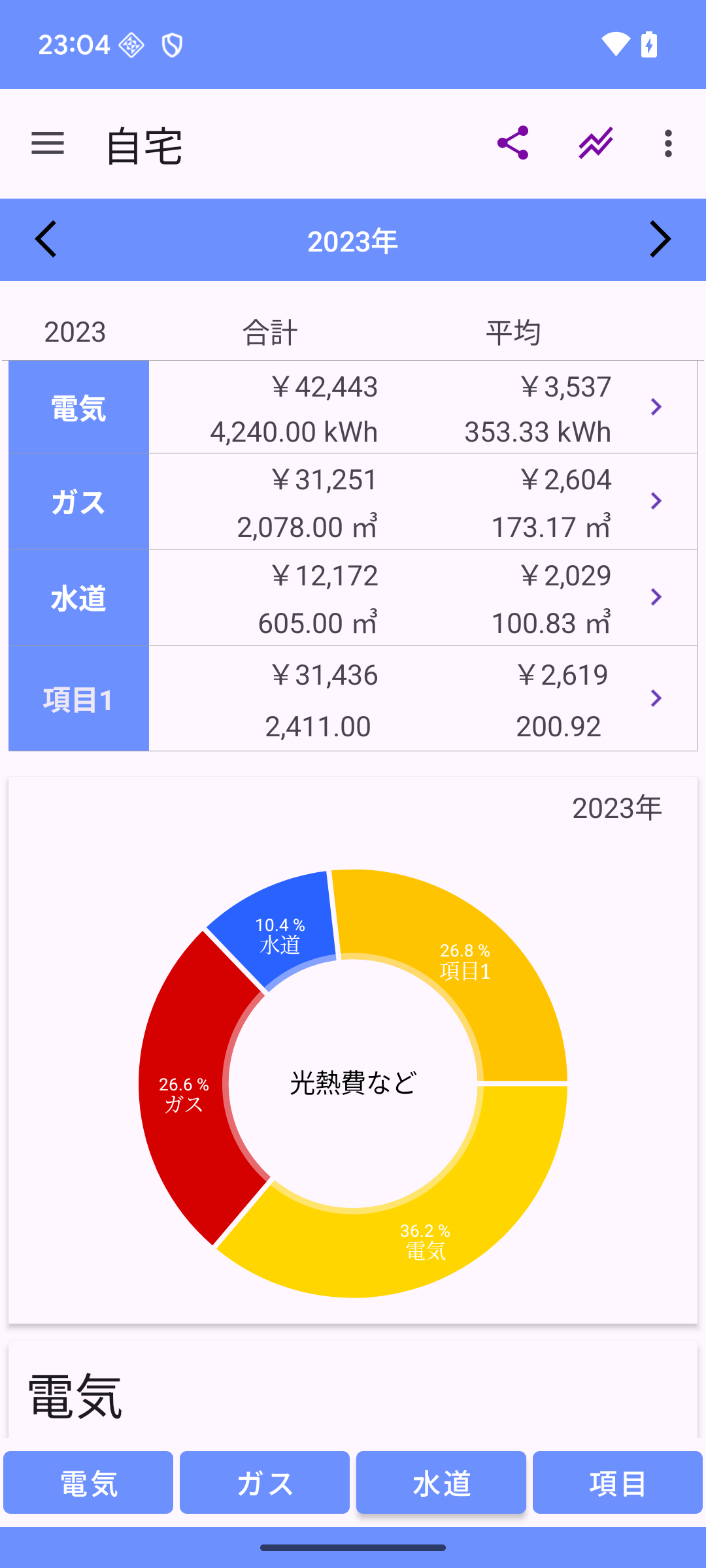Open 電気 details row in the table
Image resolution: width=706 pixels, height=1568 pixels.
[656, 407]
